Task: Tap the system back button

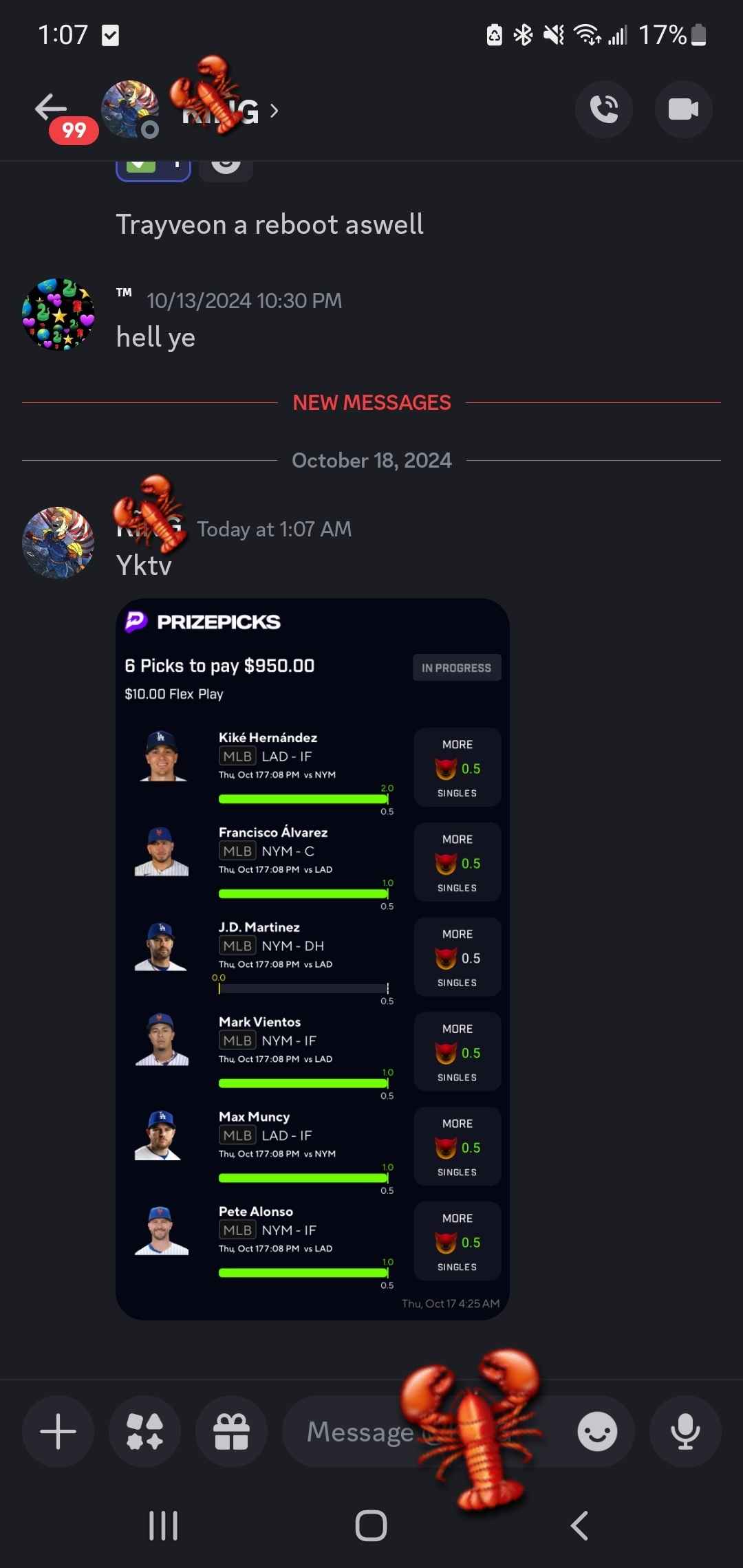Action: [x=579, y=1525]
